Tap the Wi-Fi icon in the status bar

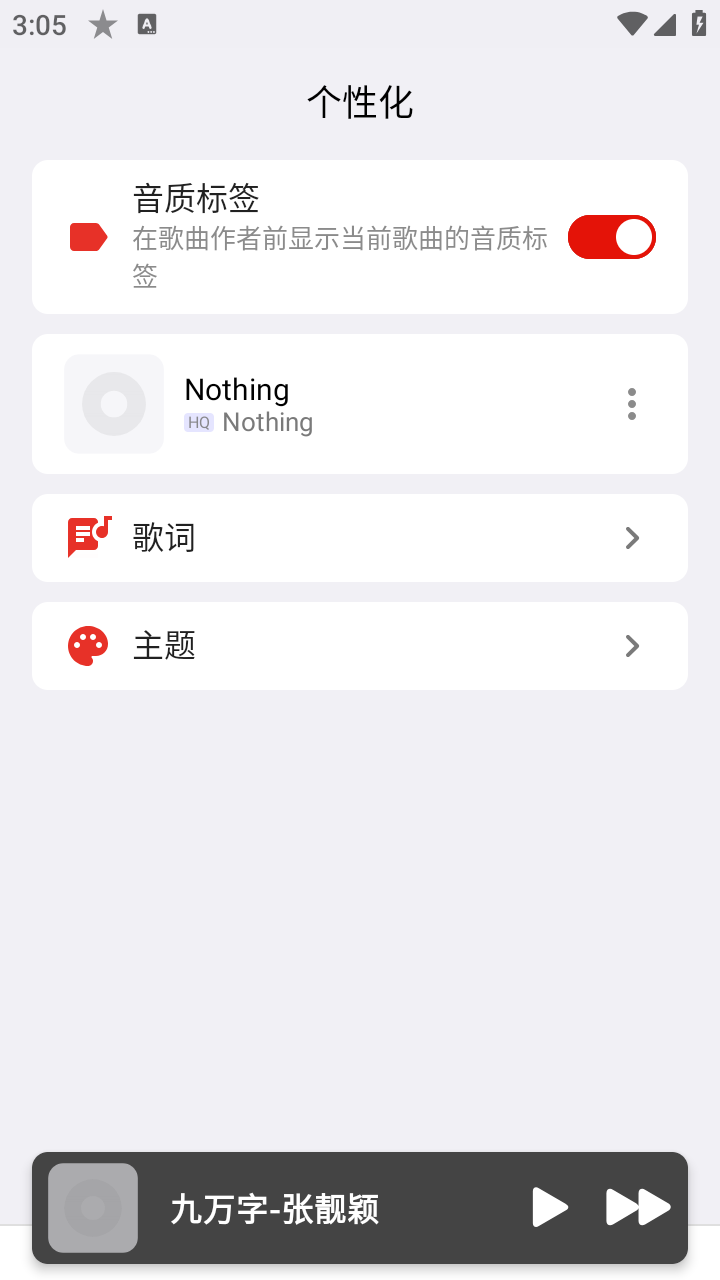[632, 25]
